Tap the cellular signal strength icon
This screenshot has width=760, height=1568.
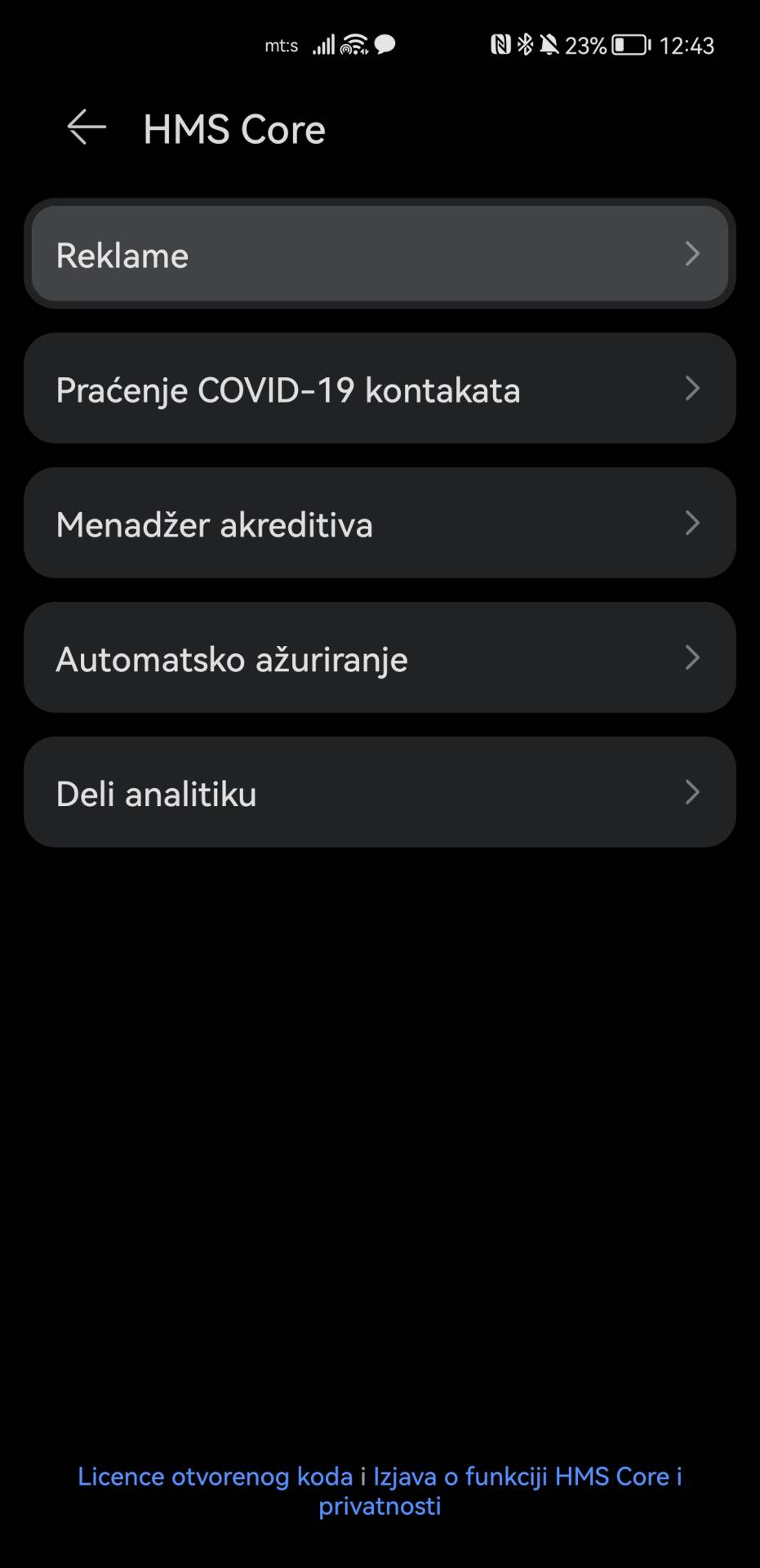[x=322, y=45]
